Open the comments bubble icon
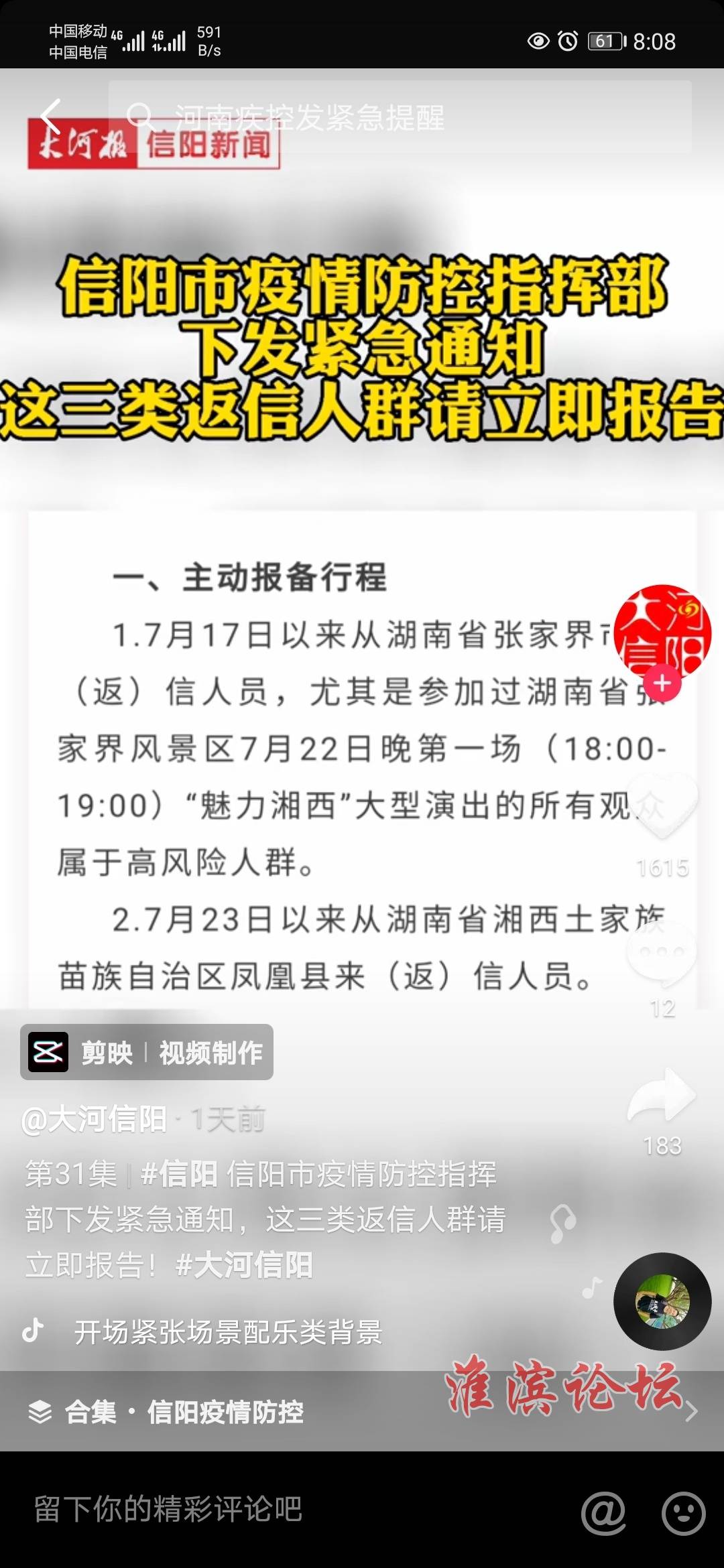 point(662,953)
